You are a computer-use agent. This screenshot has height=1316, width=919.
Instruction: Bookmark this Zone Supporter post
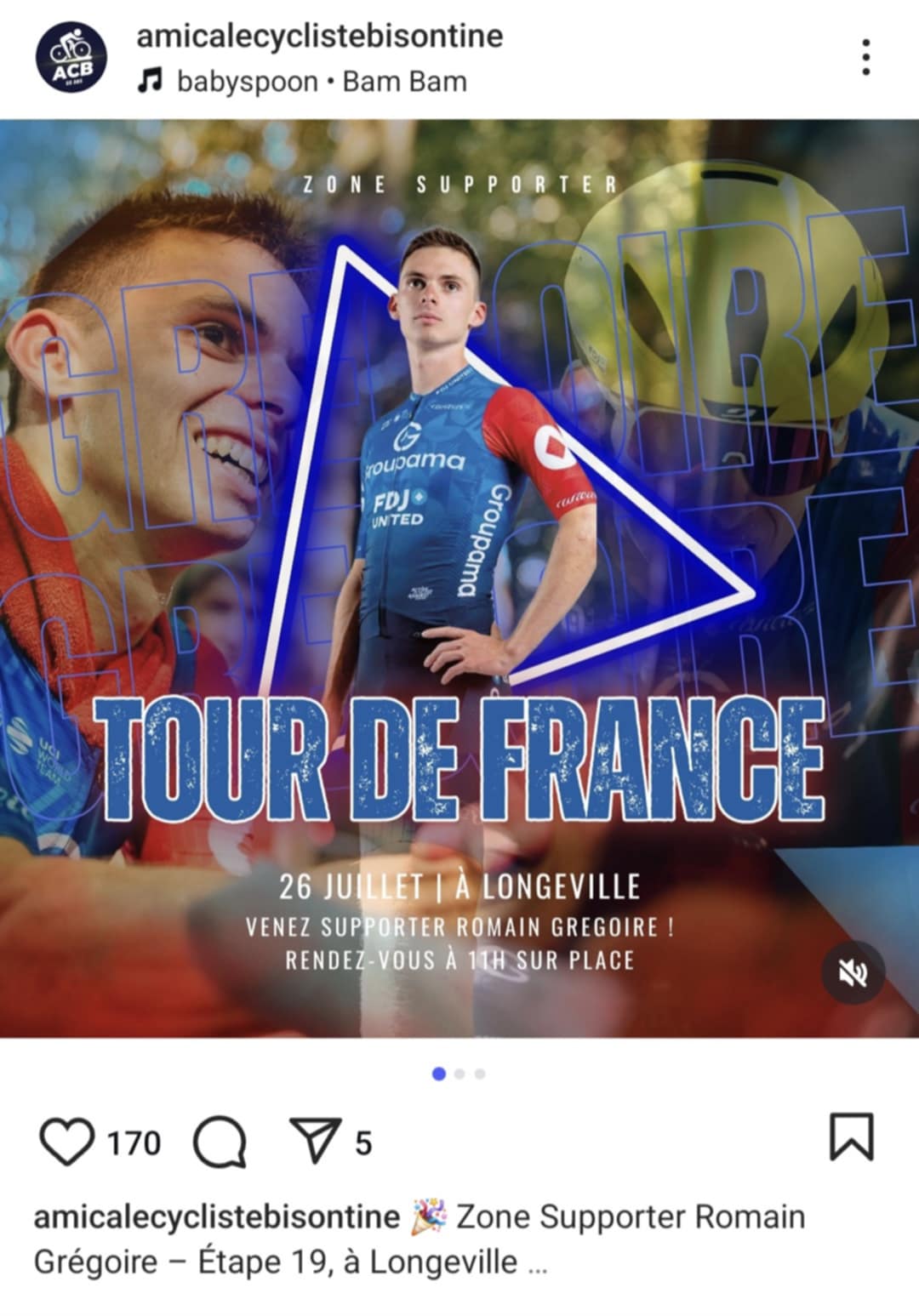click(851, 1137)
